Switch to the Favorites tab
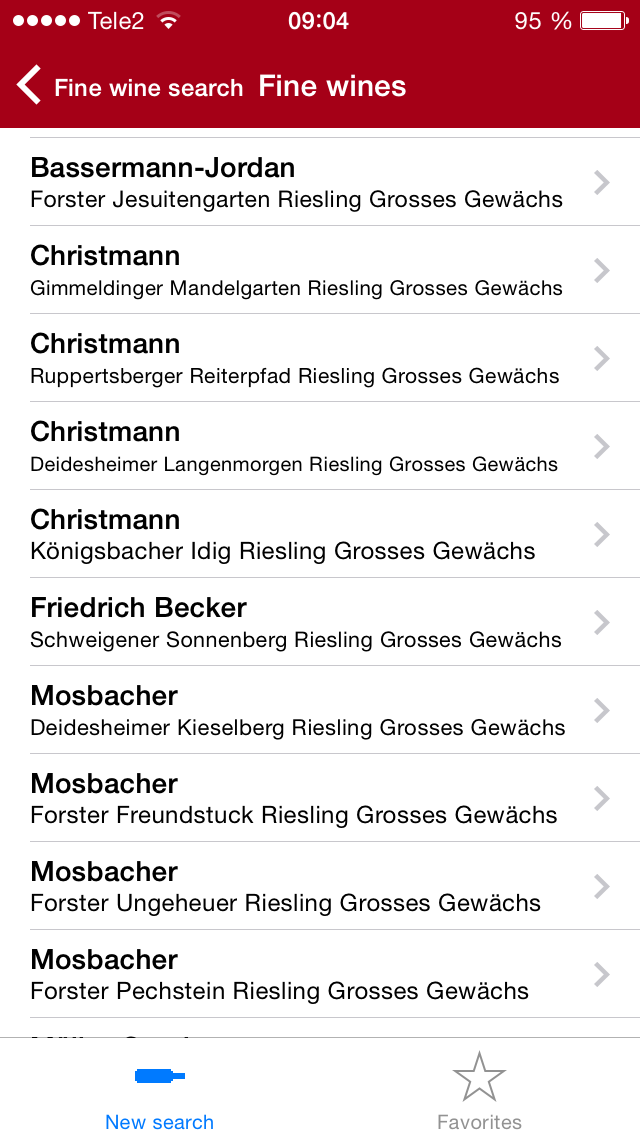 pyautogui.click(x=479, y=1088)
